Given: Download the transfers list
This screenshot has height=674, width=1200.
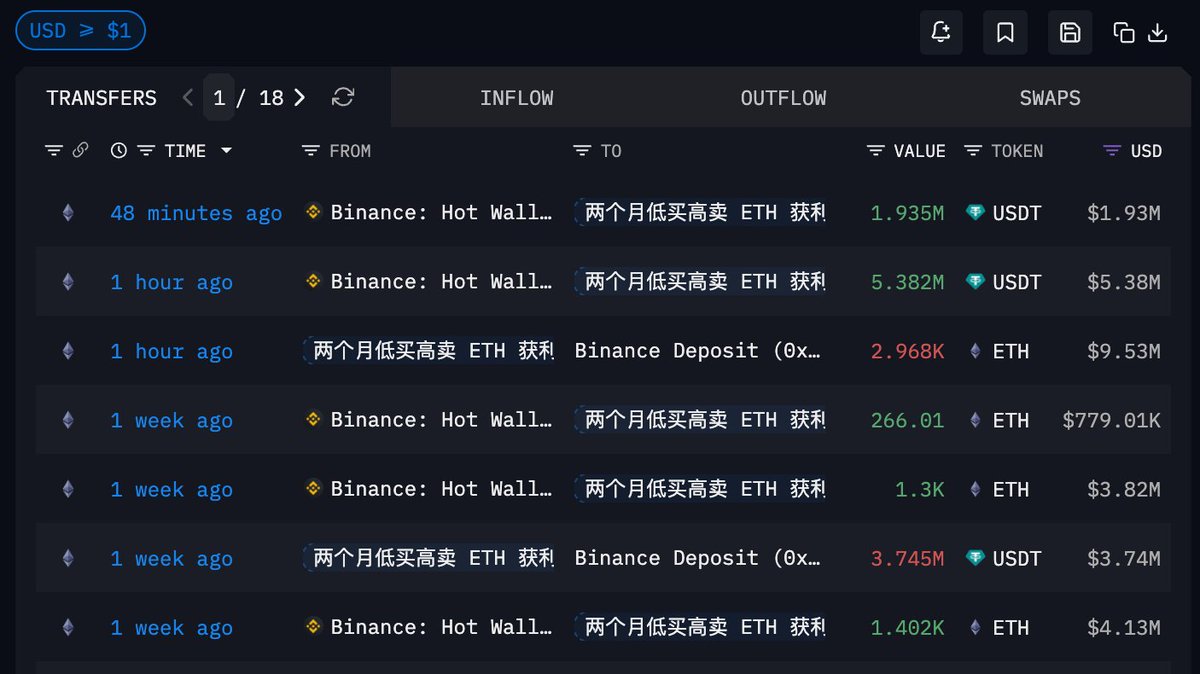Looking at the screenshot, I should tap(1157, 33).
